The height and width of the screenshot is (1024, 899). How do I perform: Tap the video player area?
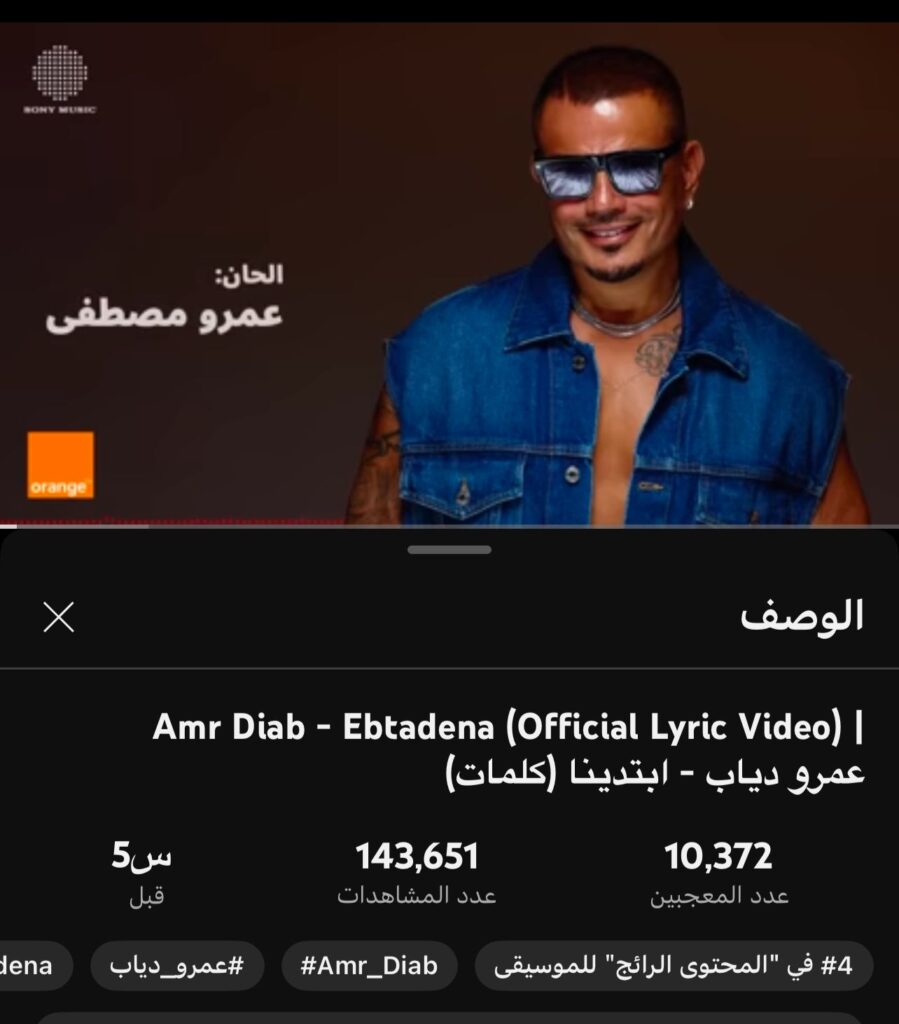tap(449, 272)
